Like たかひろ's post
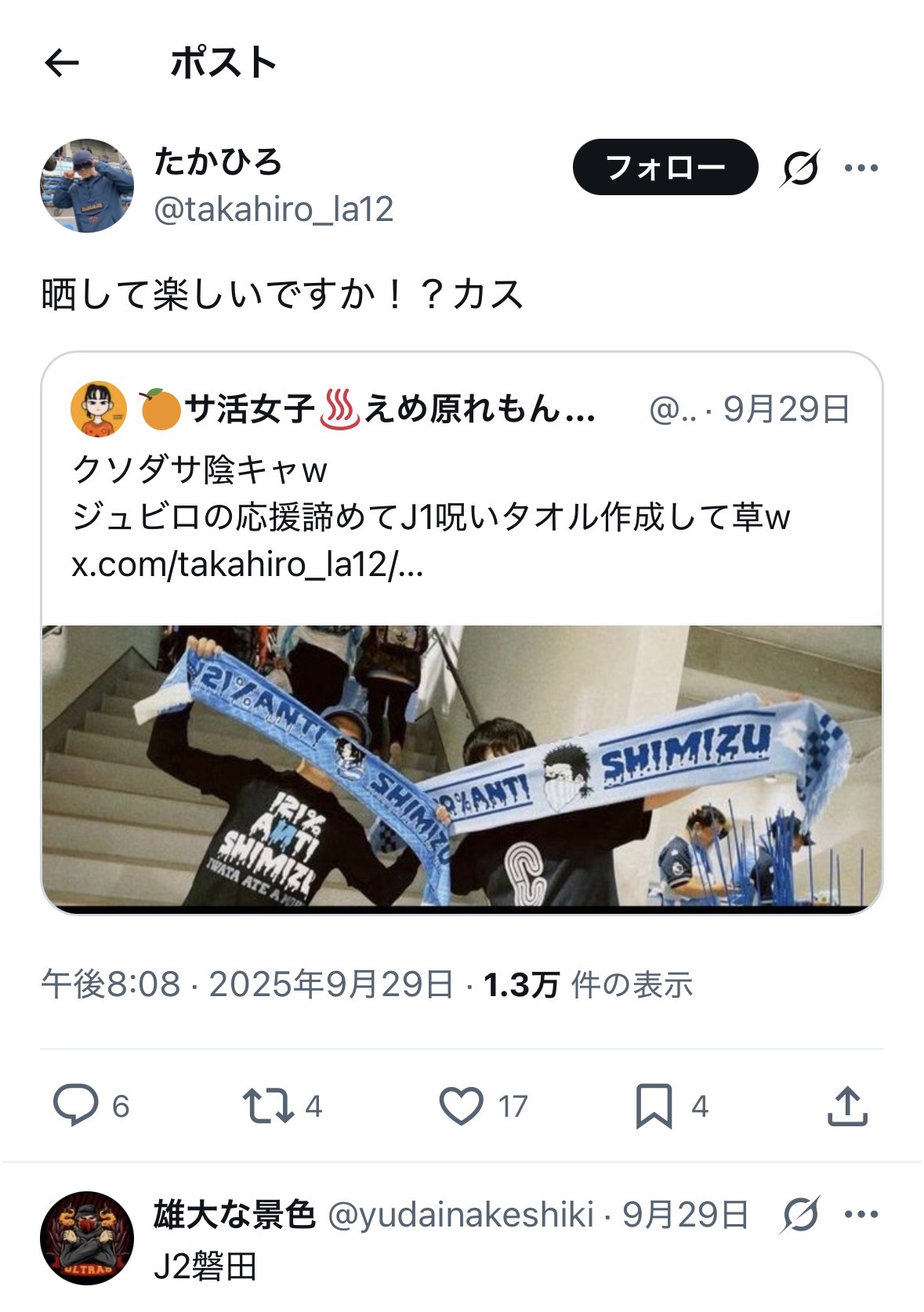 [x=461, y=1105]
